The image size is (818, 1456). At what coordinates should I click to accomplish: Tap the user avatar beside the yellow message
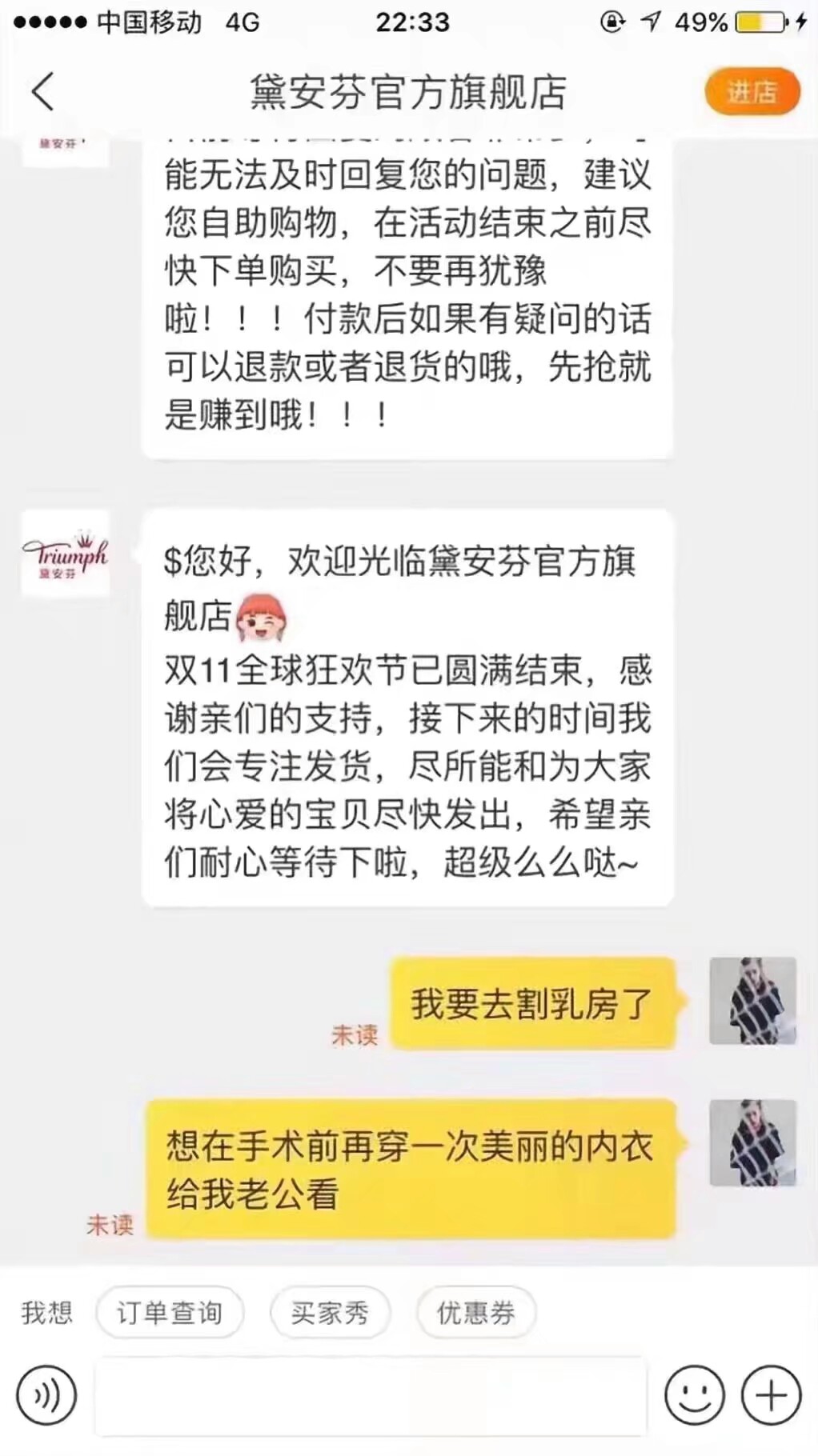pos(752,1002)
